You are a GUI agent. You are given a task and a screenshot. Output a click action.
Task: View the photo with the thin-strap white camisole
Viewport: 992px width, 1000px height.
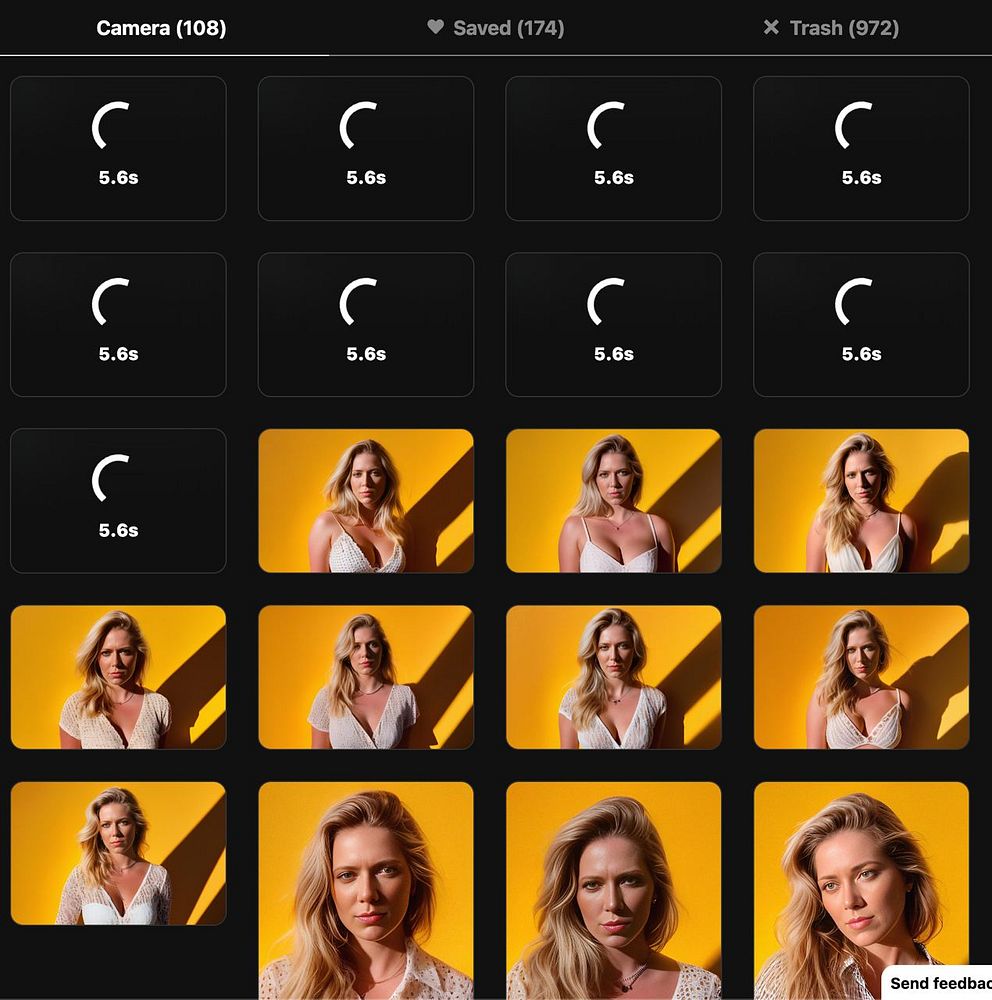613,500
